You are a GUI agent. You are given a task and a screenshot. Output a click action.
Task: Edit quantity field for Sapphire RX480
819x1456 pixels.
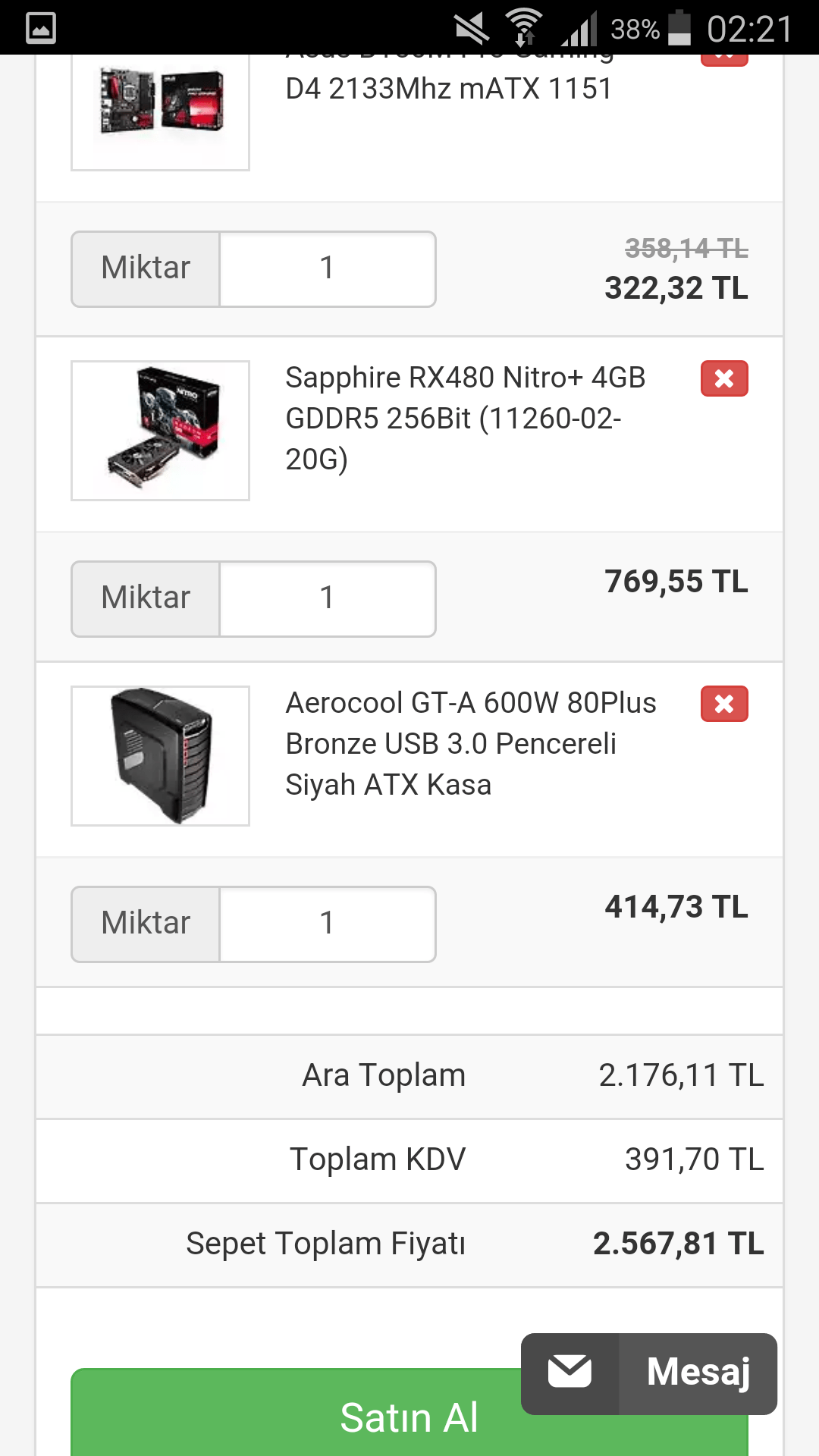click(327, 598)
